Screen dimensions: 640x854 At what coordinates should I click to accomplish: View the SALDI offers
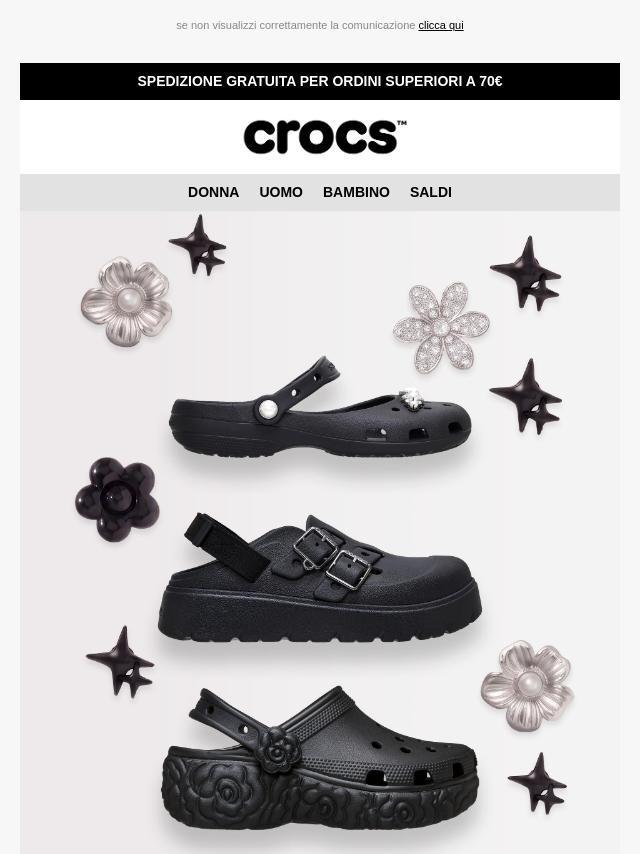tap(431, 192)
